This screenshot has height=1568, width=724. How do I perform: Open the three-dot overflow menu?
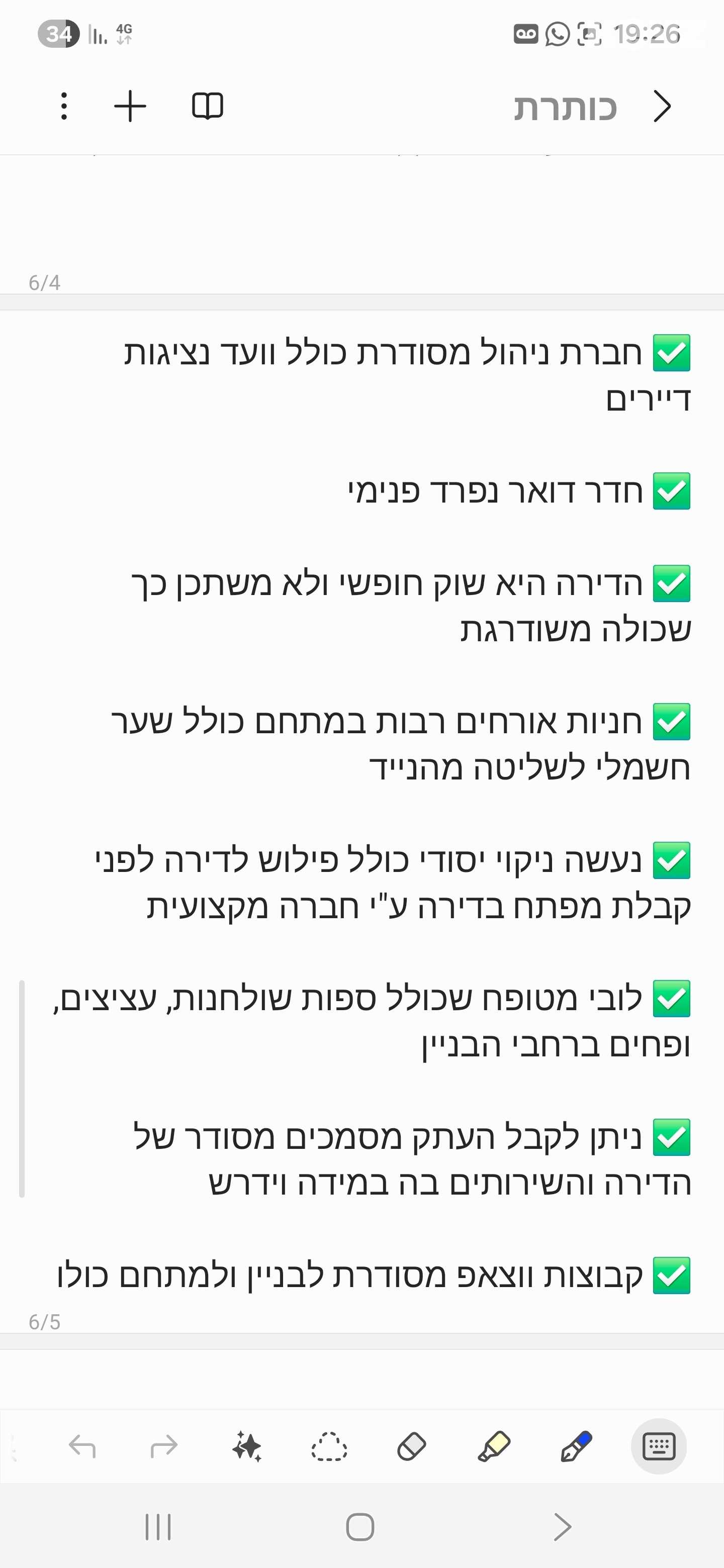[x=64, y=107]
